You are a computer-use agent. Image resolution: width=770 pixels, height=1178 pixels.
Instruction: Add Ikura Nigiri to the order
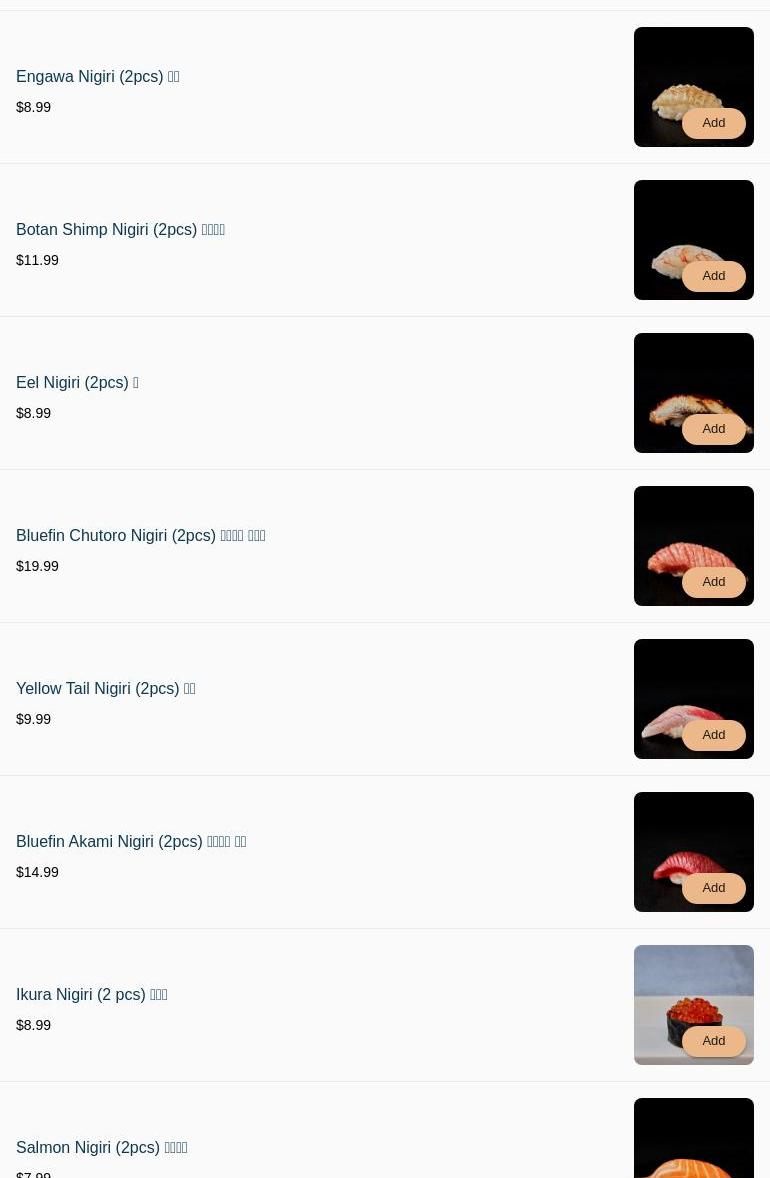(713, 1041)
